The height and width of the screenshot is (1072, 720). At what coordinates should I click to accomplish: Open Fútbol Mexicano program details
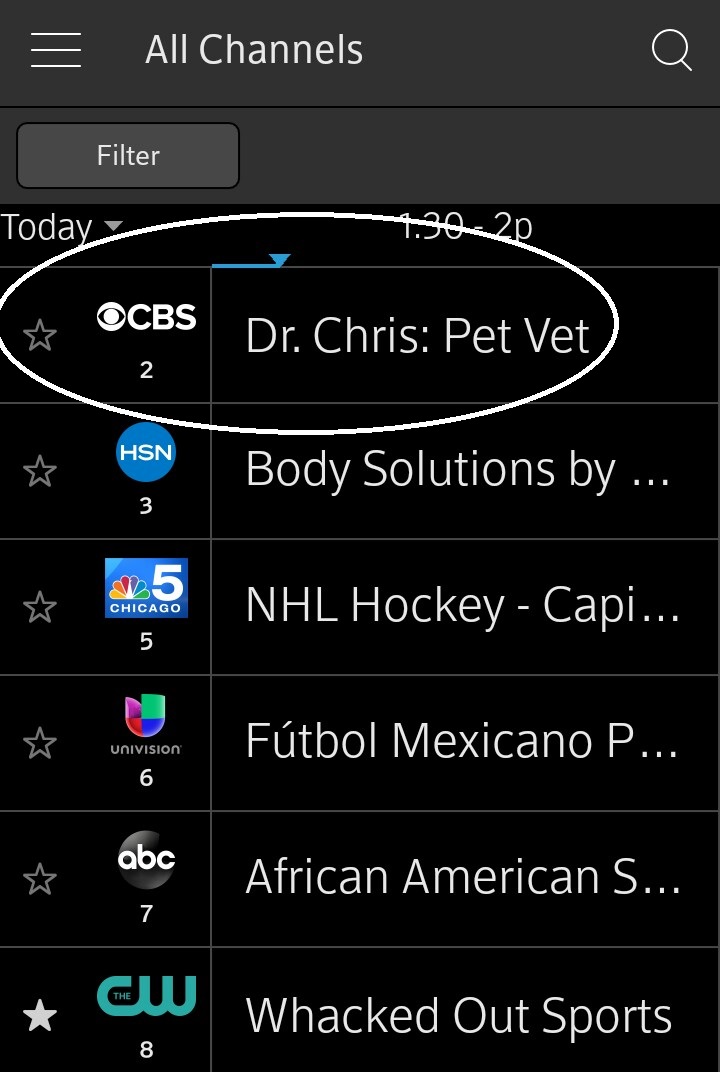(x=464, y=743)
